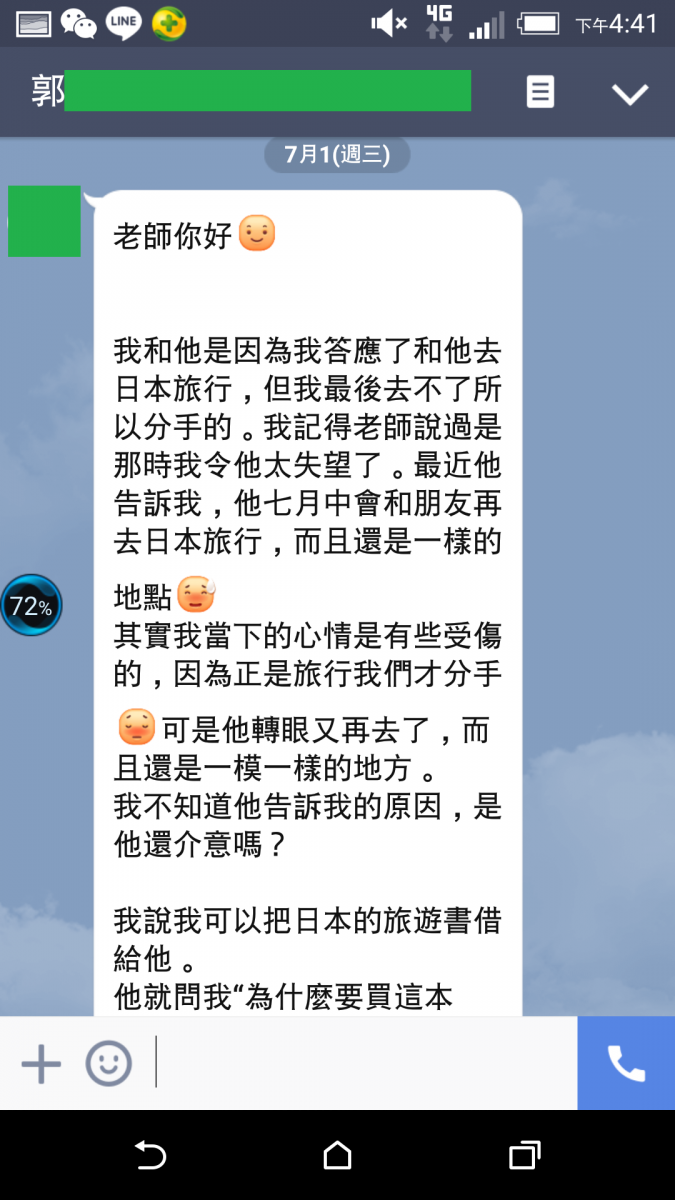675x1200 pixels.
Task: Focus the message text input field
Action: (365, 1063)
